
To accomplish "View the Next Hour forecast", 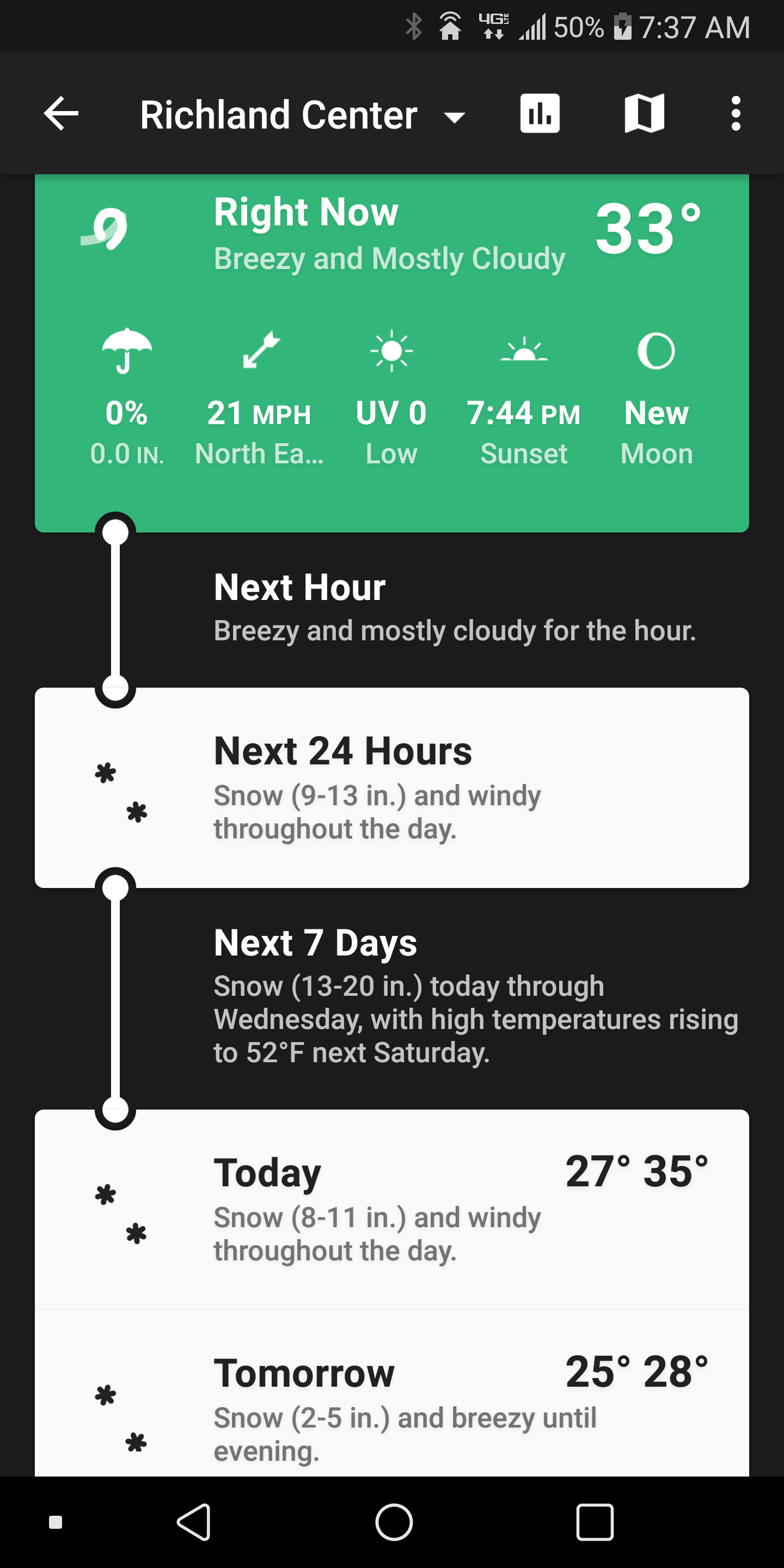I will point(454,609).
